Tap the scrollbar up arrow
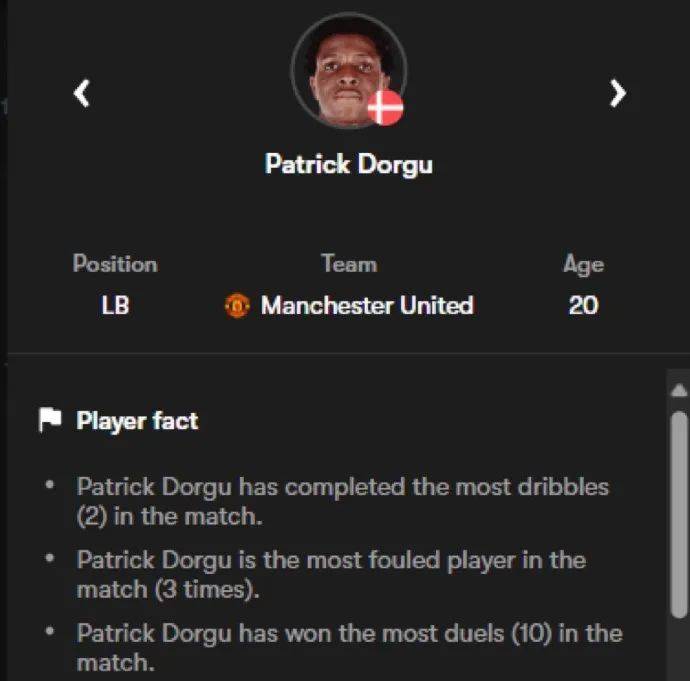 (679, 390)
